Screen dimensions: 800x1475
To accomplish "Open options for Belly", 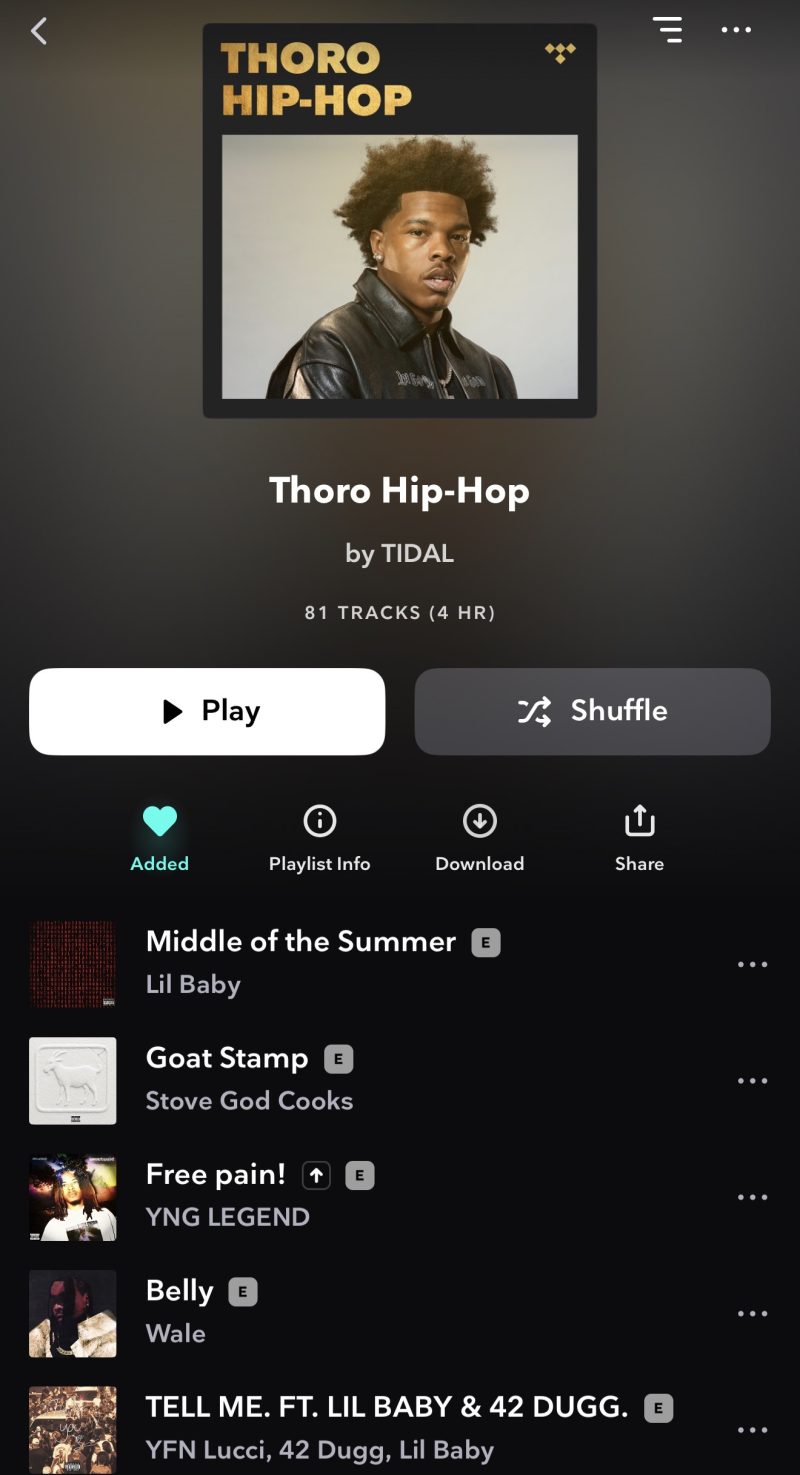I will [x=752, y=1314].
